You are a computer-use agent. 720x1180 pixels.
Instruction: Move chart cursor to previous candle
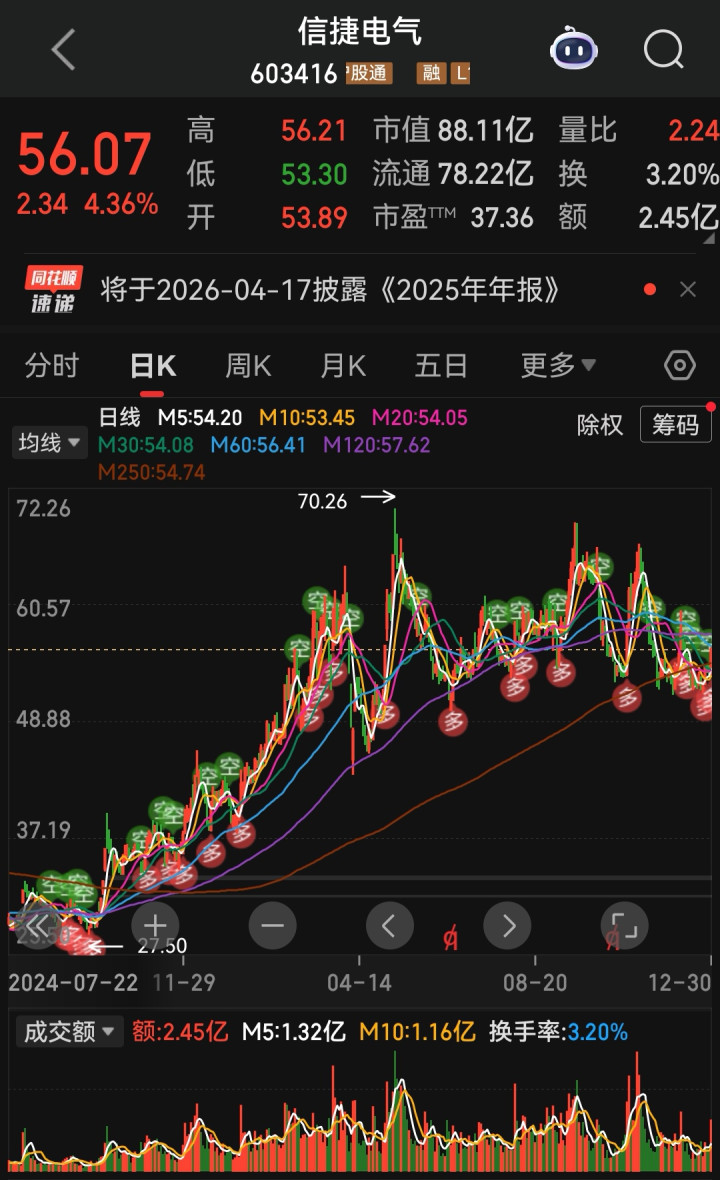pyautogui.click(x=389, y=926)
